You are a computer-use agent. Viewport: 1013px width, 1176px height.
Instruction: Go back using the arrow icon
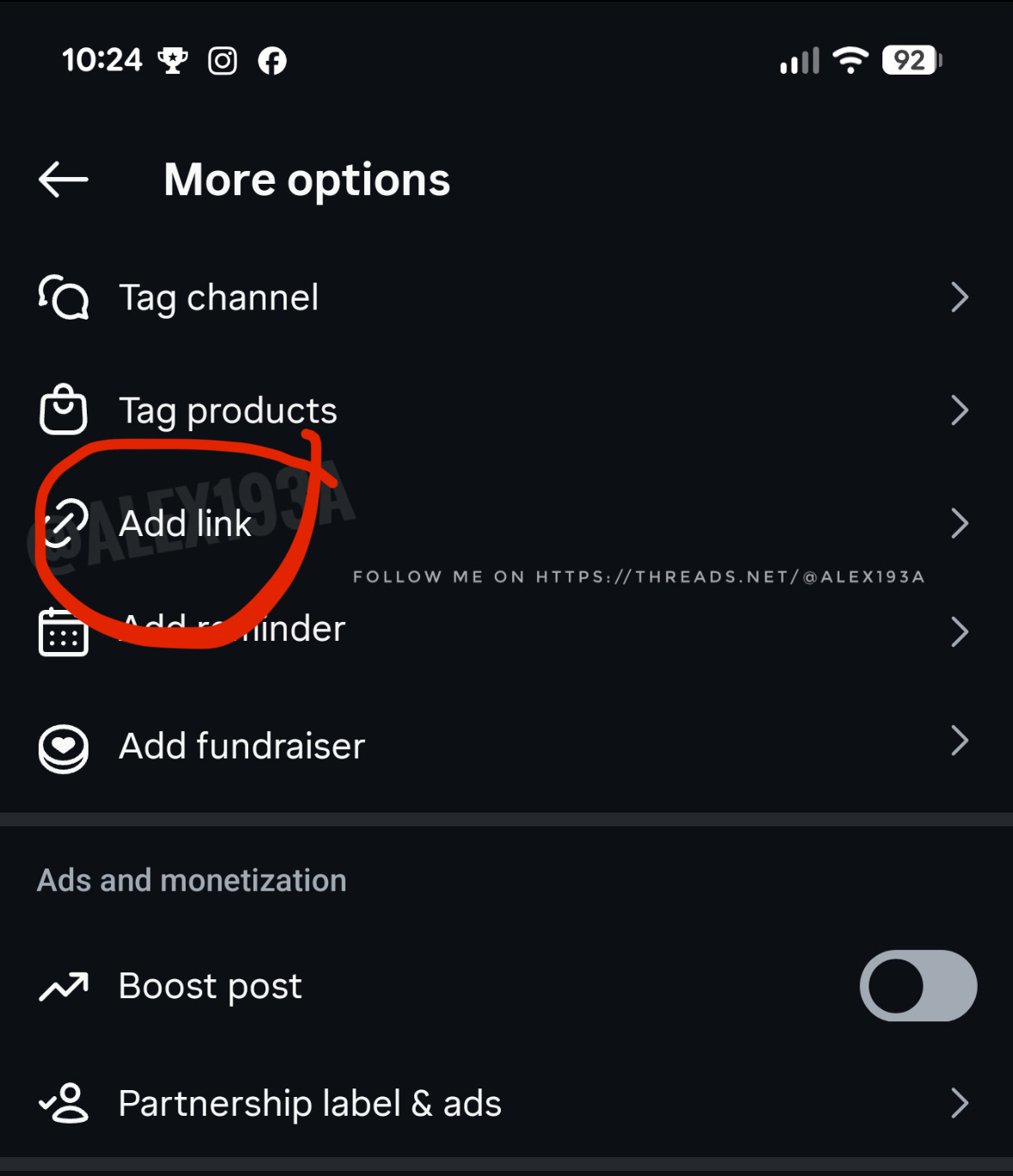pyautogui.click(x=64, y=180)
